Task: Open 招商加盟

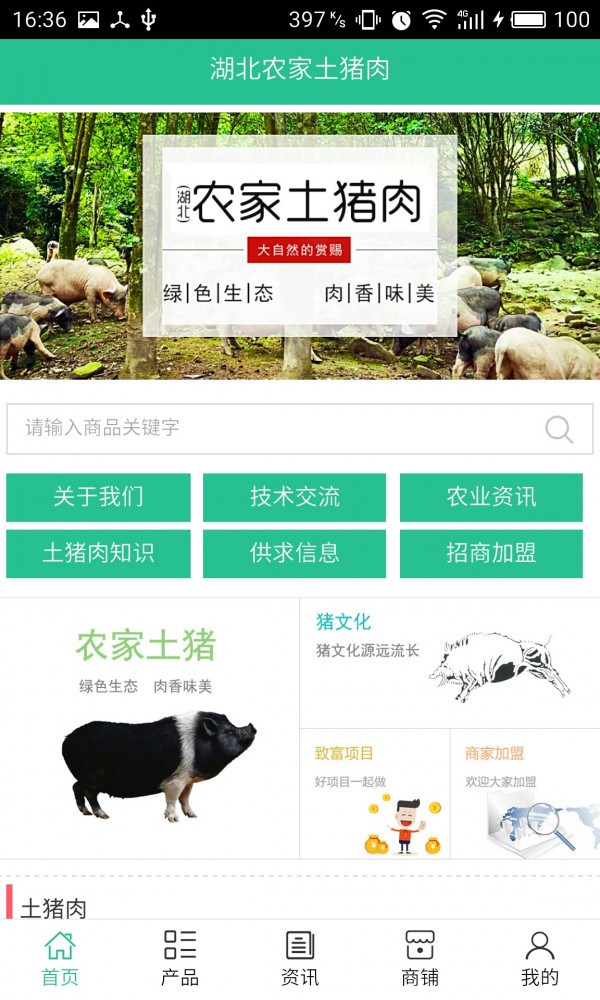Action: 491,553
